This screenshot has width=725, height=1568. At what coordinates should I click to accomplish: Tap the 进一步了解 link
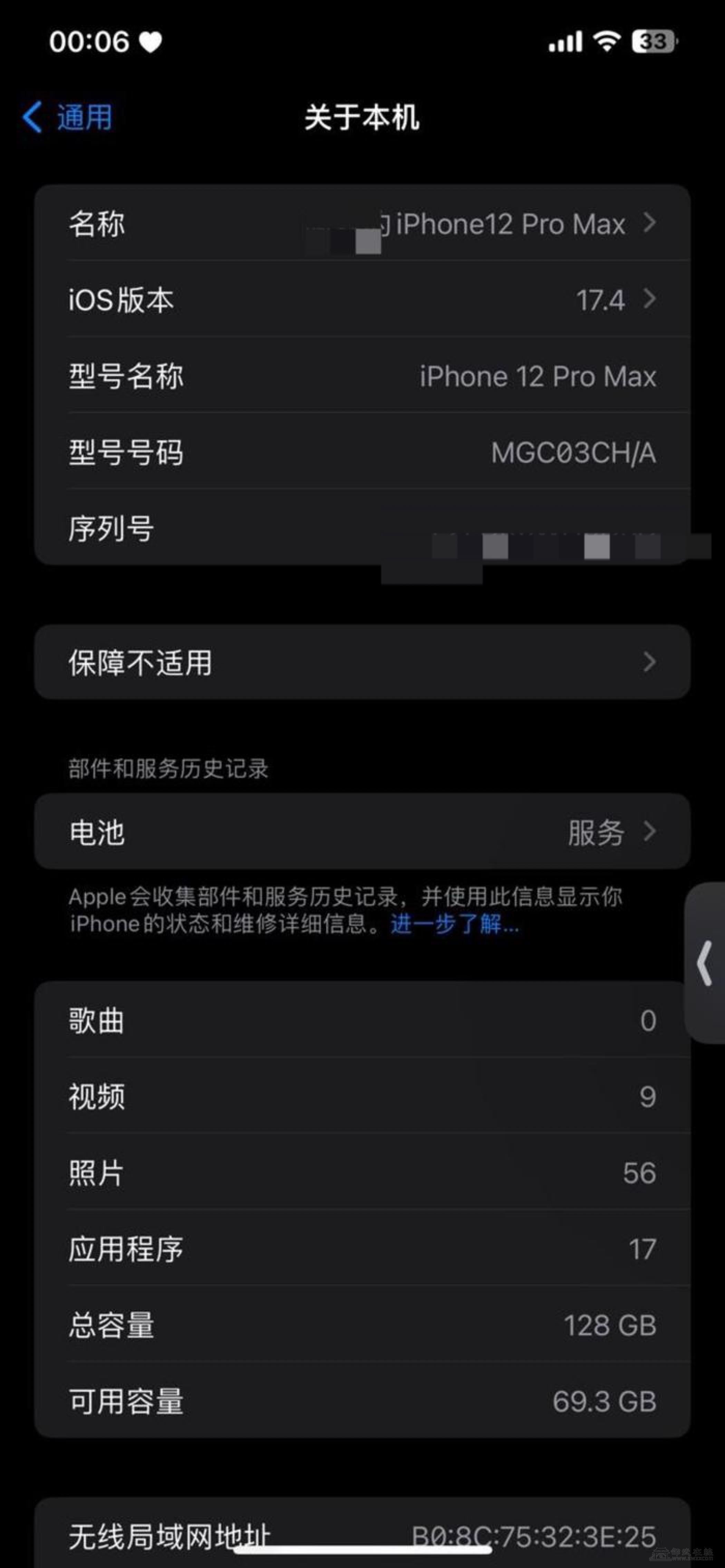point(454,924)
